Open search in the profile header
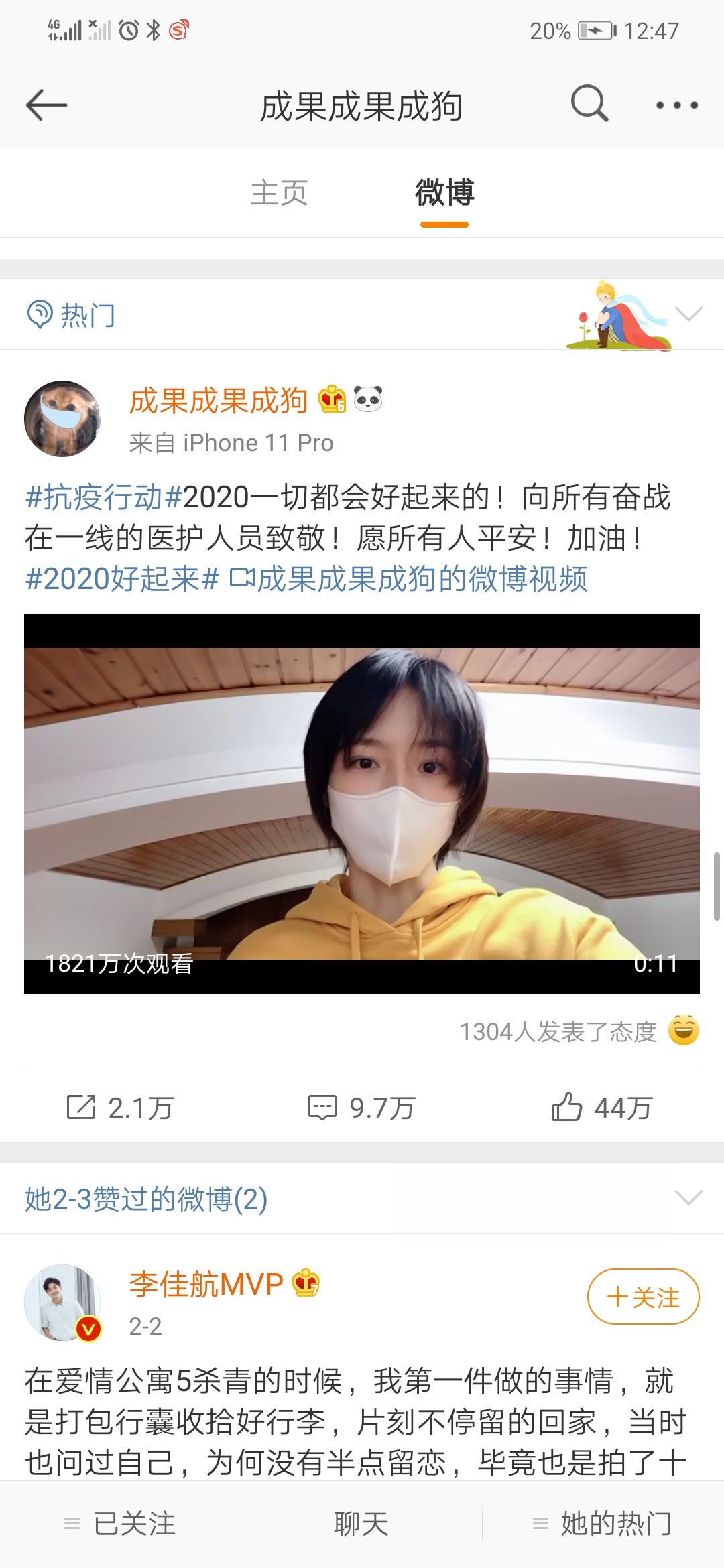This screenshot has width=724, height=1568. (x=589, y=104)
